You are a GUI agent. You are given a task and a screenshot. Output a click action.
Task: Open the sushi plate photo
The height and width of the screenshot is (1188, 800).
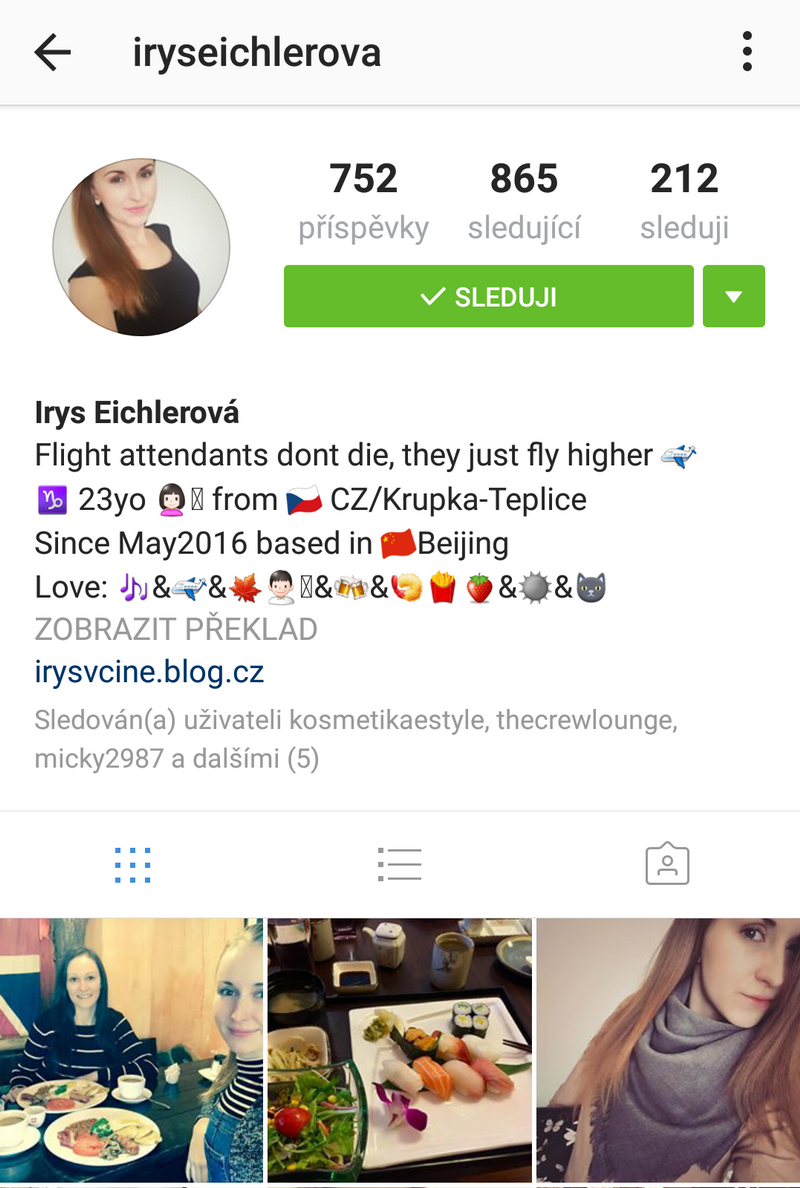[x=399, y=1050]
